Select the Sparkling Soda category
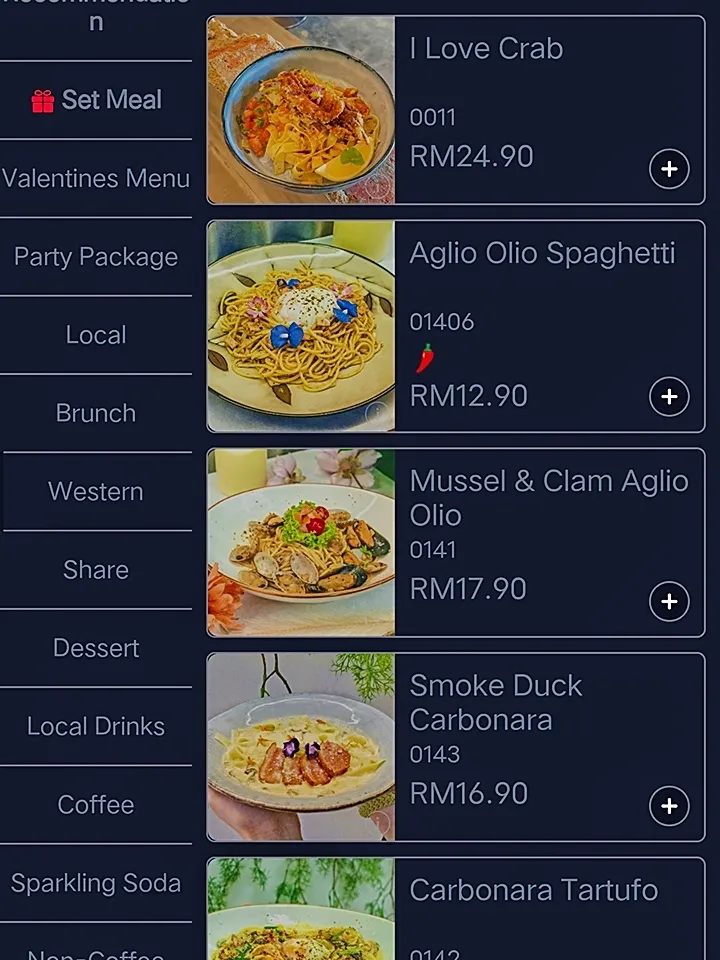Screen dimensions: 720x960 96,883
